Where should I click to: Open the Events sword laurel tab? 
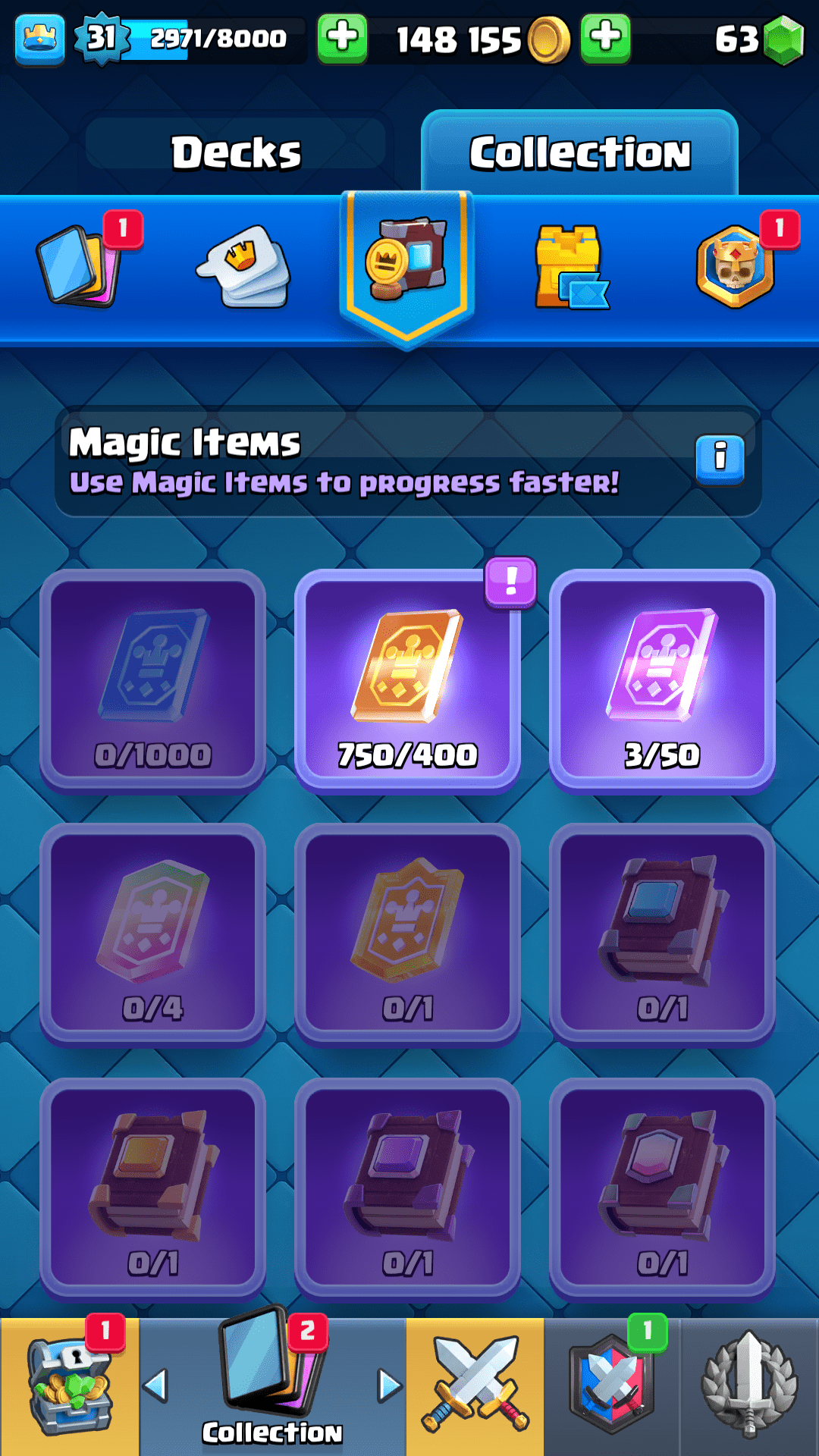[x=749, y=1386]
